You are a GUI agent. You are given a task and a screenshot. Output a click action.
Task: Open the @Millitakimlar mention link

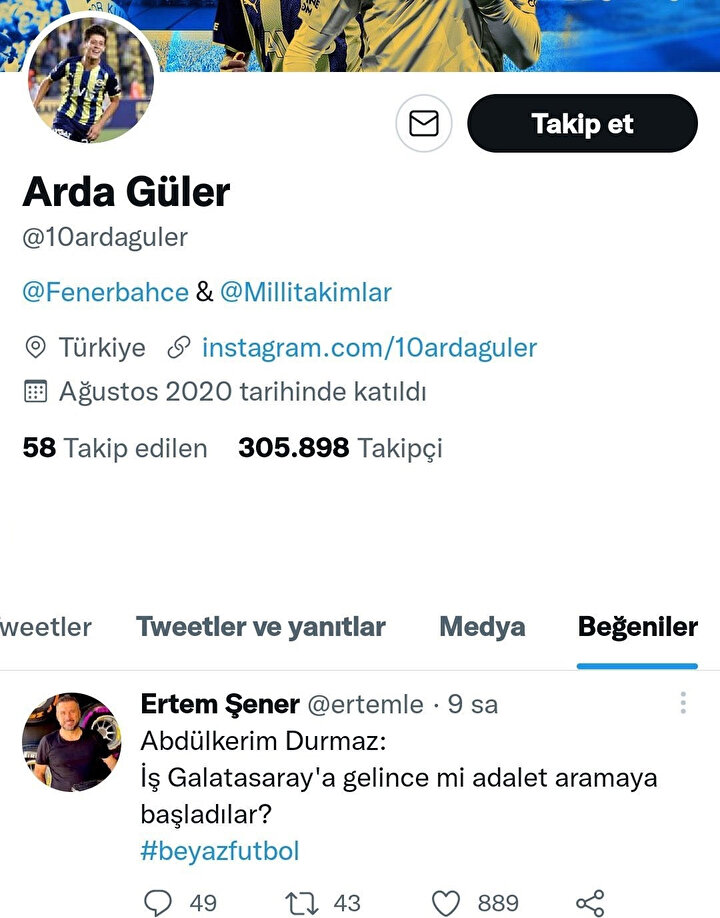click(x=306, y=292)
